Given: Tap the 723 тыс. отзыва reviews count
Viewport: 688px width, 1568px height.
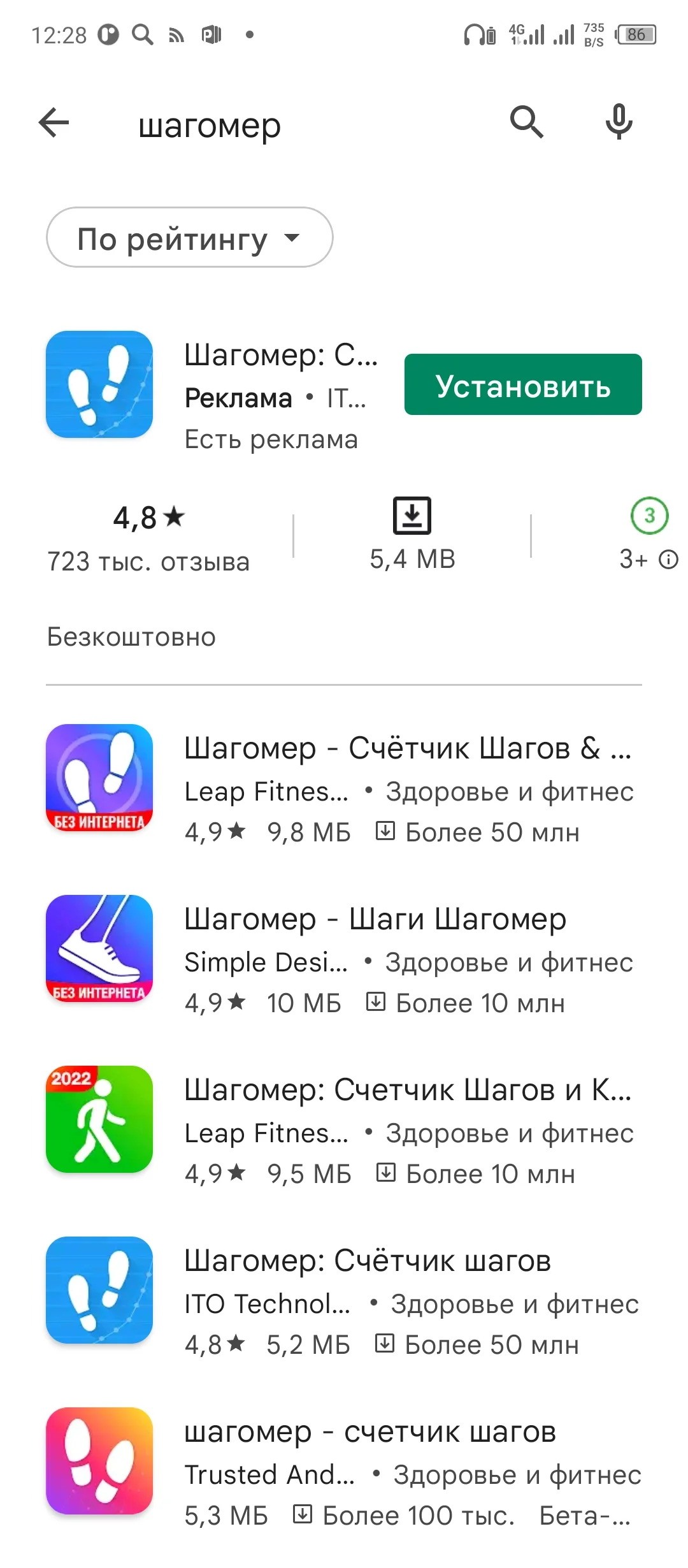Looking at the screenshot, I should pyautogui.click(x=148, y=561).
